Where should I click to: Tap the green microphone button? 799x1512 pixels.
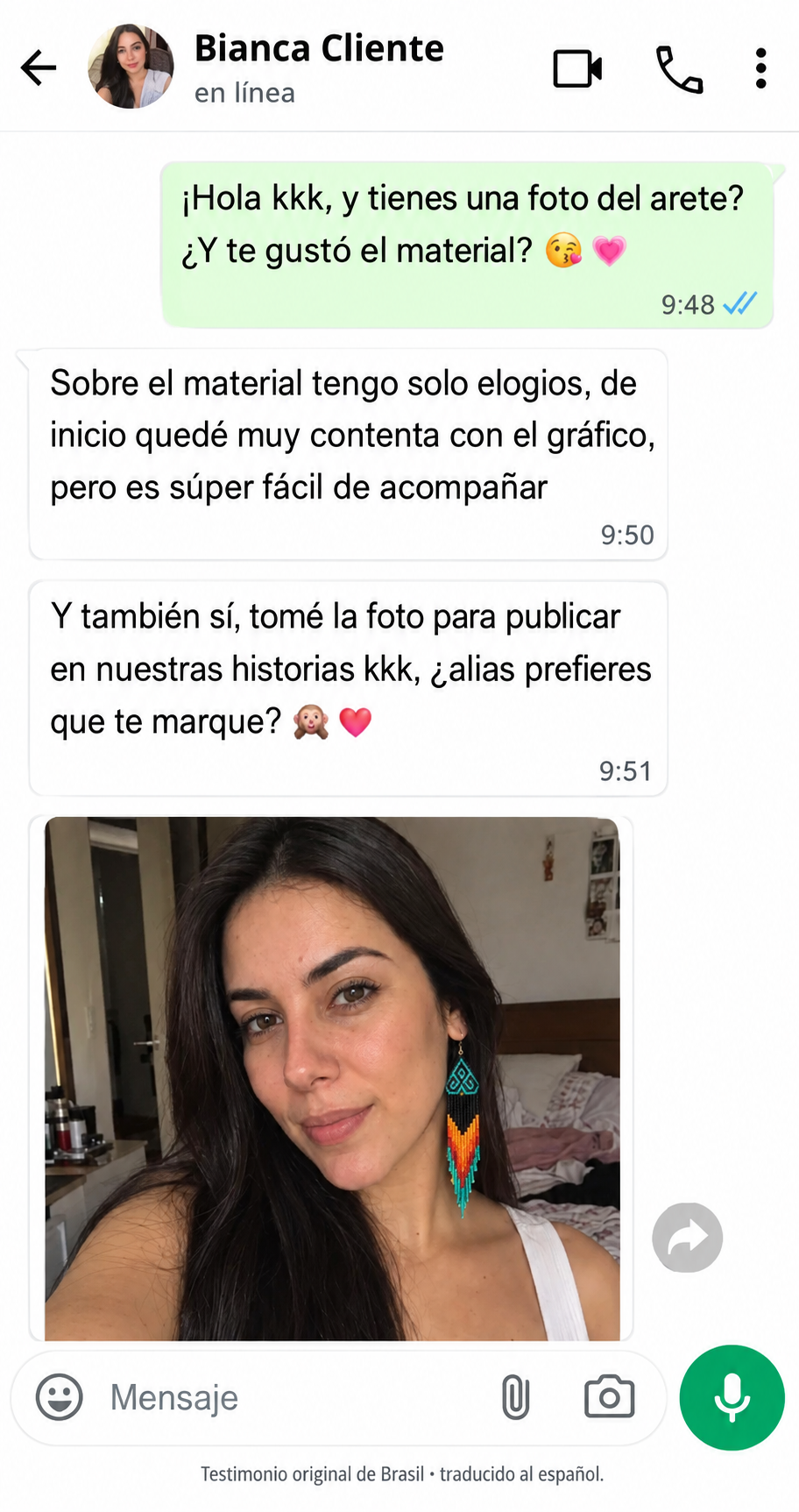coord(732,1397)
